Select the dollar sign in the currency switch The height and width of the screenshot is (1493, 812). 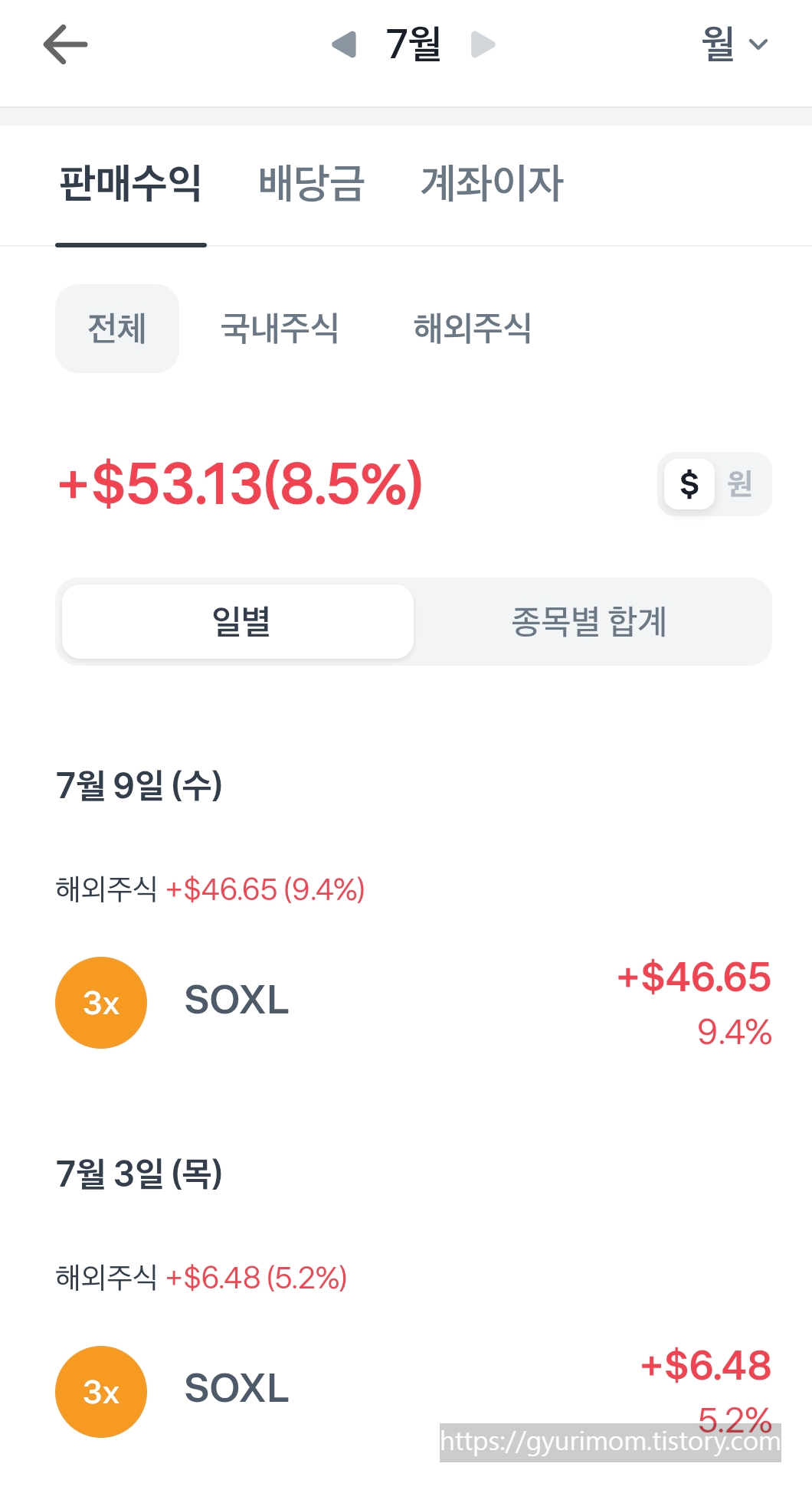tap(689, 483)
